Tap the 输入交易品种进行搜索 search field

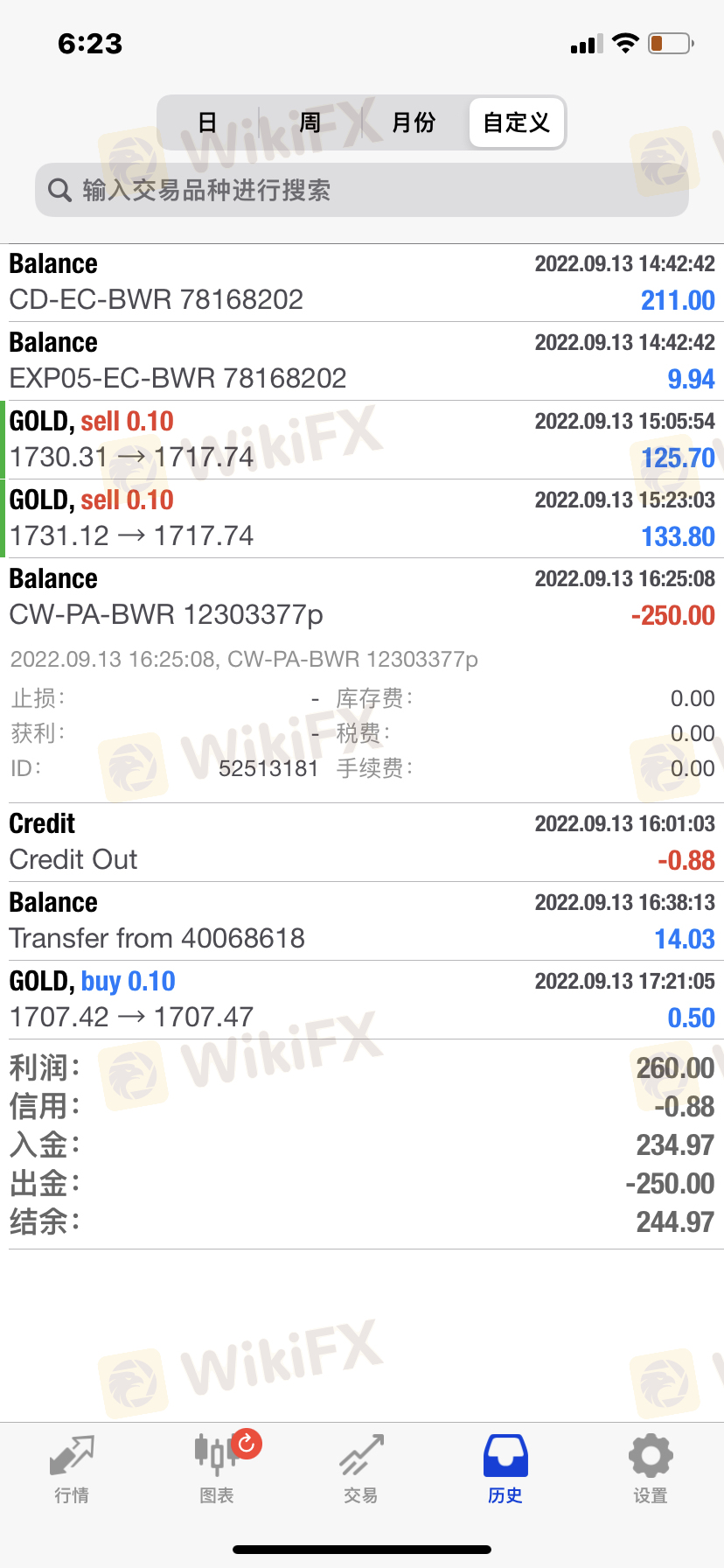tap(362, 190)
